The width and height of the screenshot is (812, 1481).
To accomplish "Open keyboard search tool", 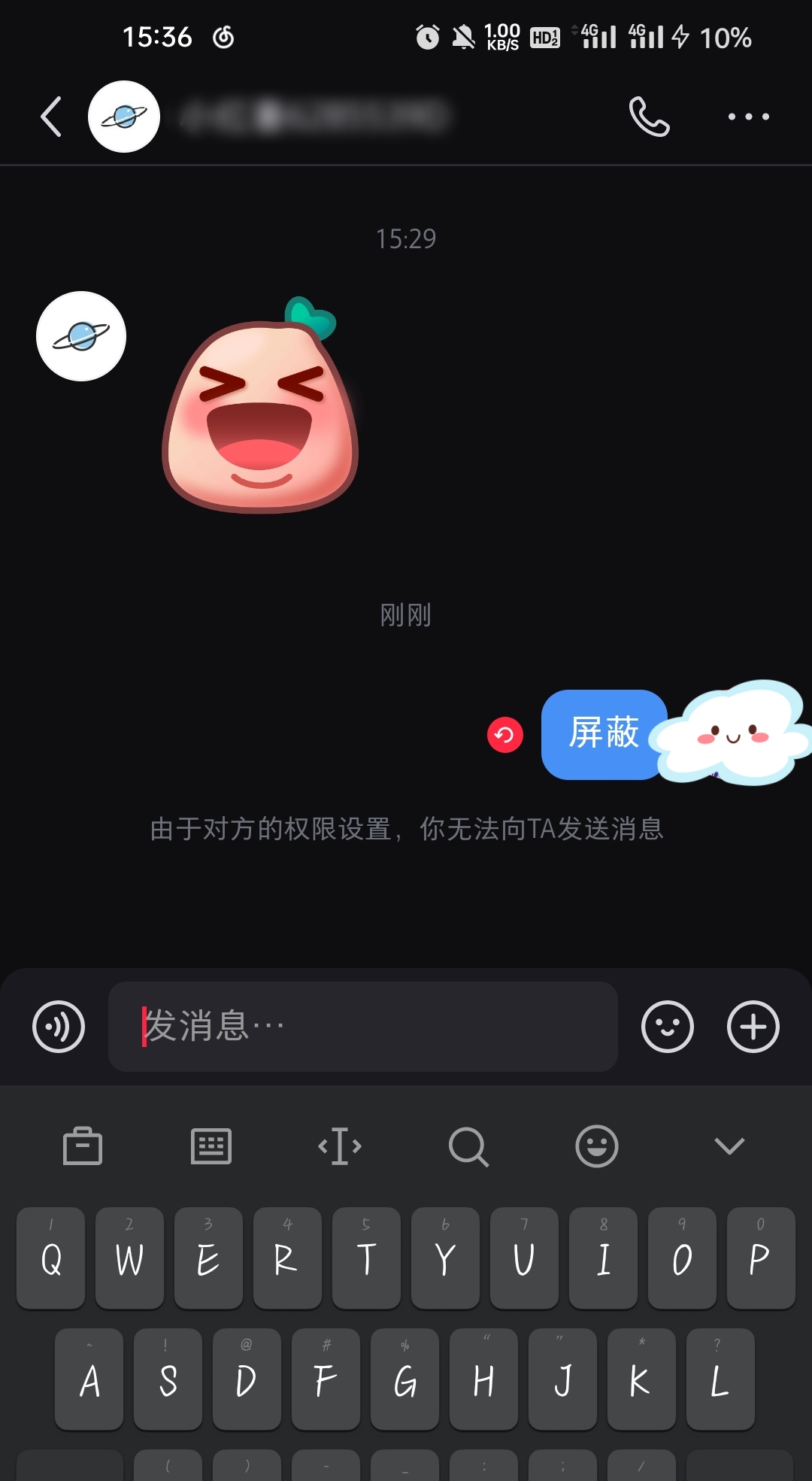I will (468, 1146).
